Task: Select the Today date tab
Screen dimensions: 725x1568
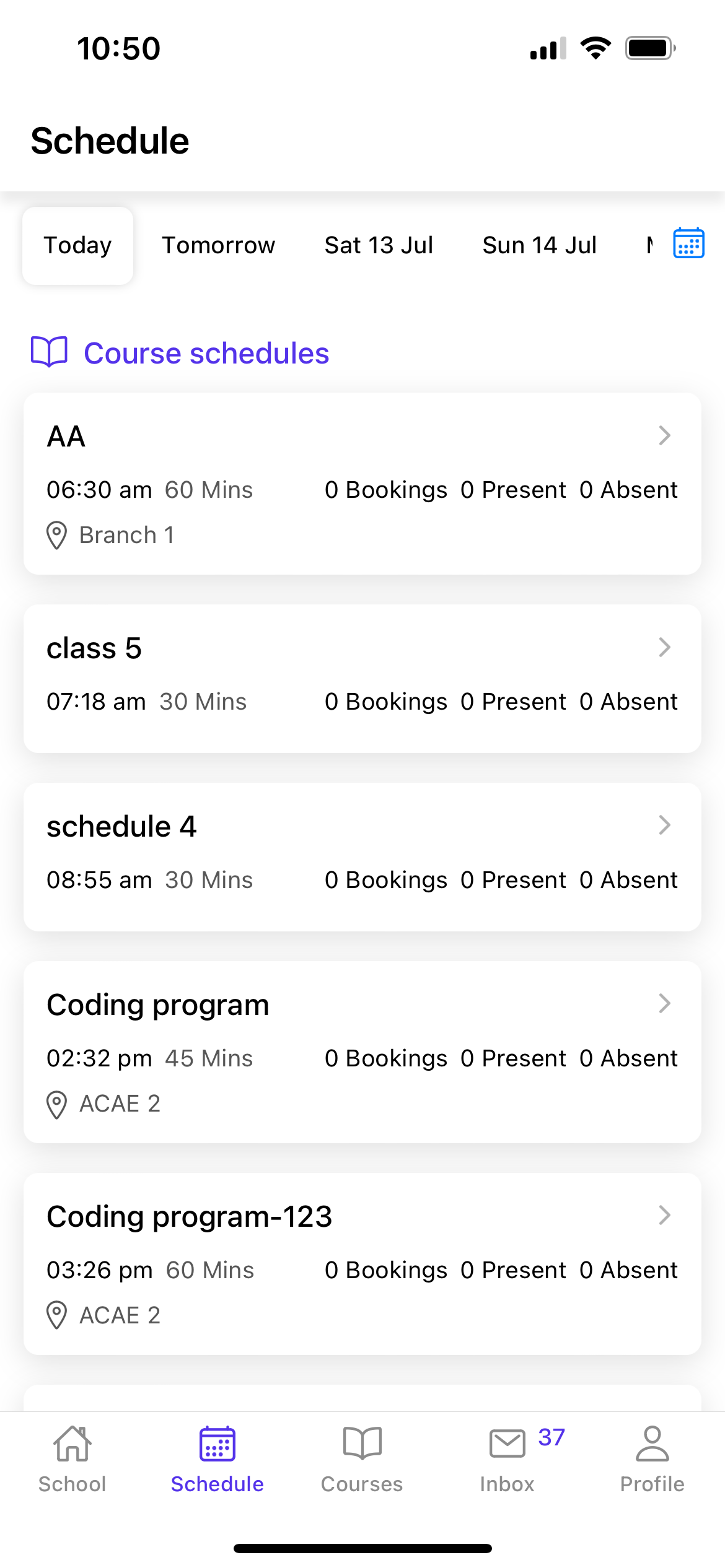Action: point(77,245)
